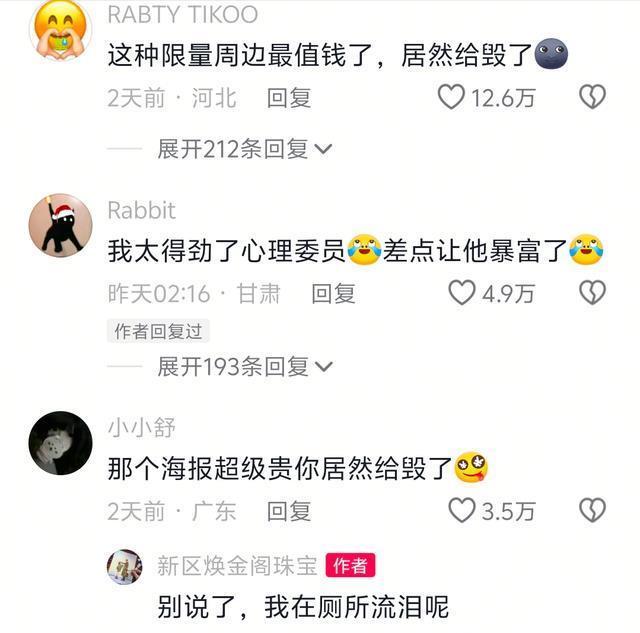Like Rabbit's comment

461,292
